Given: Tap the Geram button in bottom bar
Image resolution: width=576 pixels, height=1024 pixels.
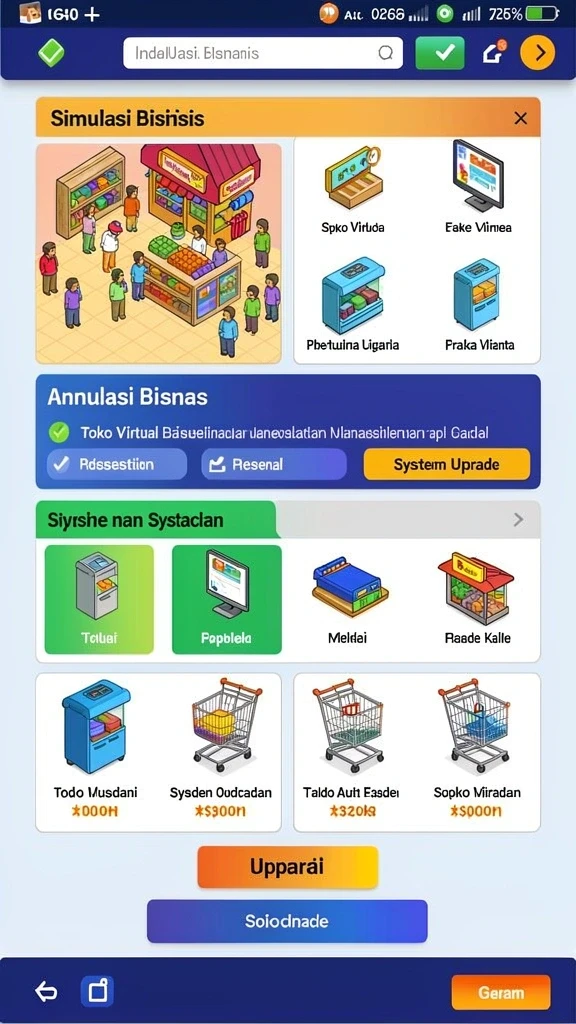Looking at the screenshot, I should click(x=501, y=993).
